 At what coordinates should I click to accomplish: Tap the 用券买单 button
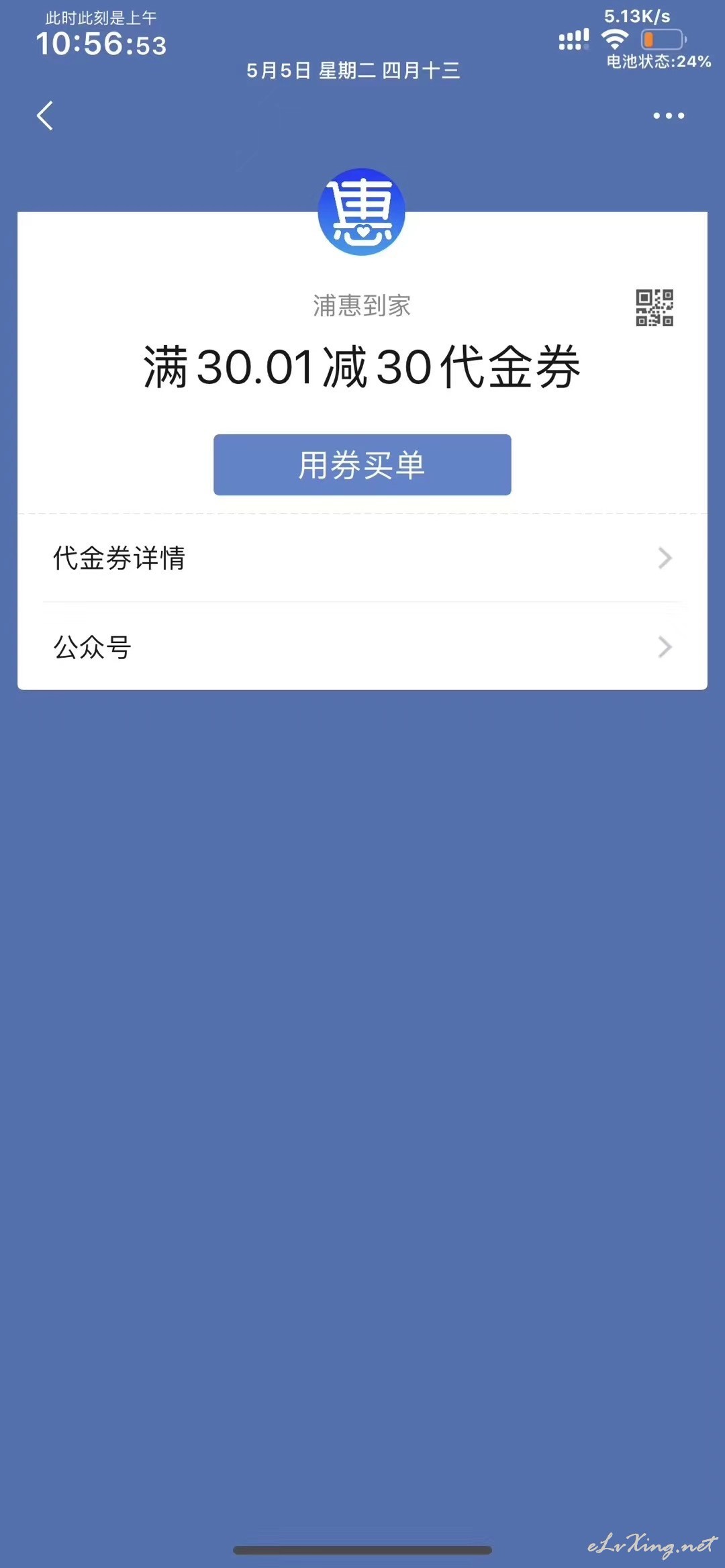pyautogui.click(x=362, y=464)
